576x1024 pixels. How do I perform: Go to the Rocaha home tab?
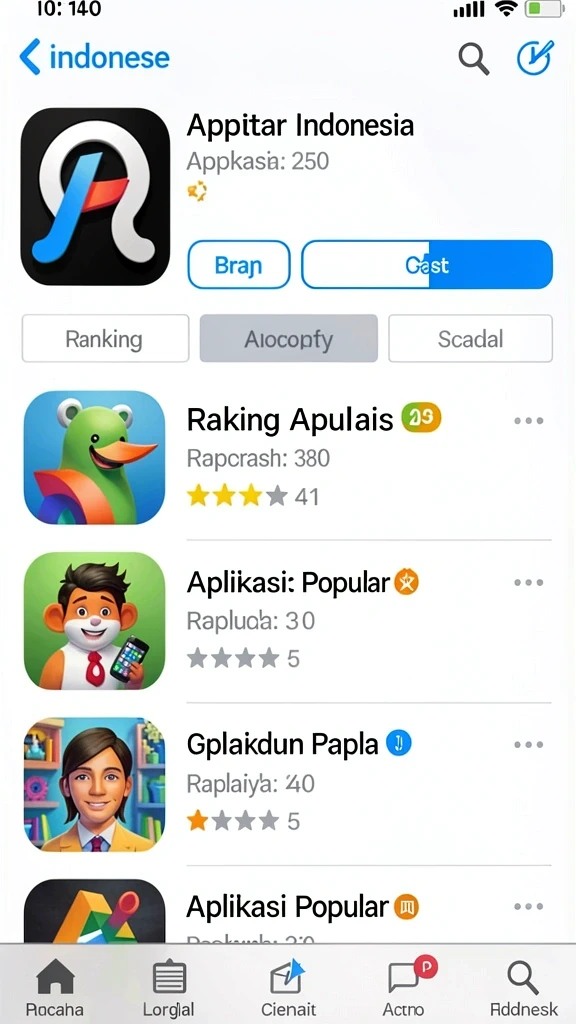55,988
